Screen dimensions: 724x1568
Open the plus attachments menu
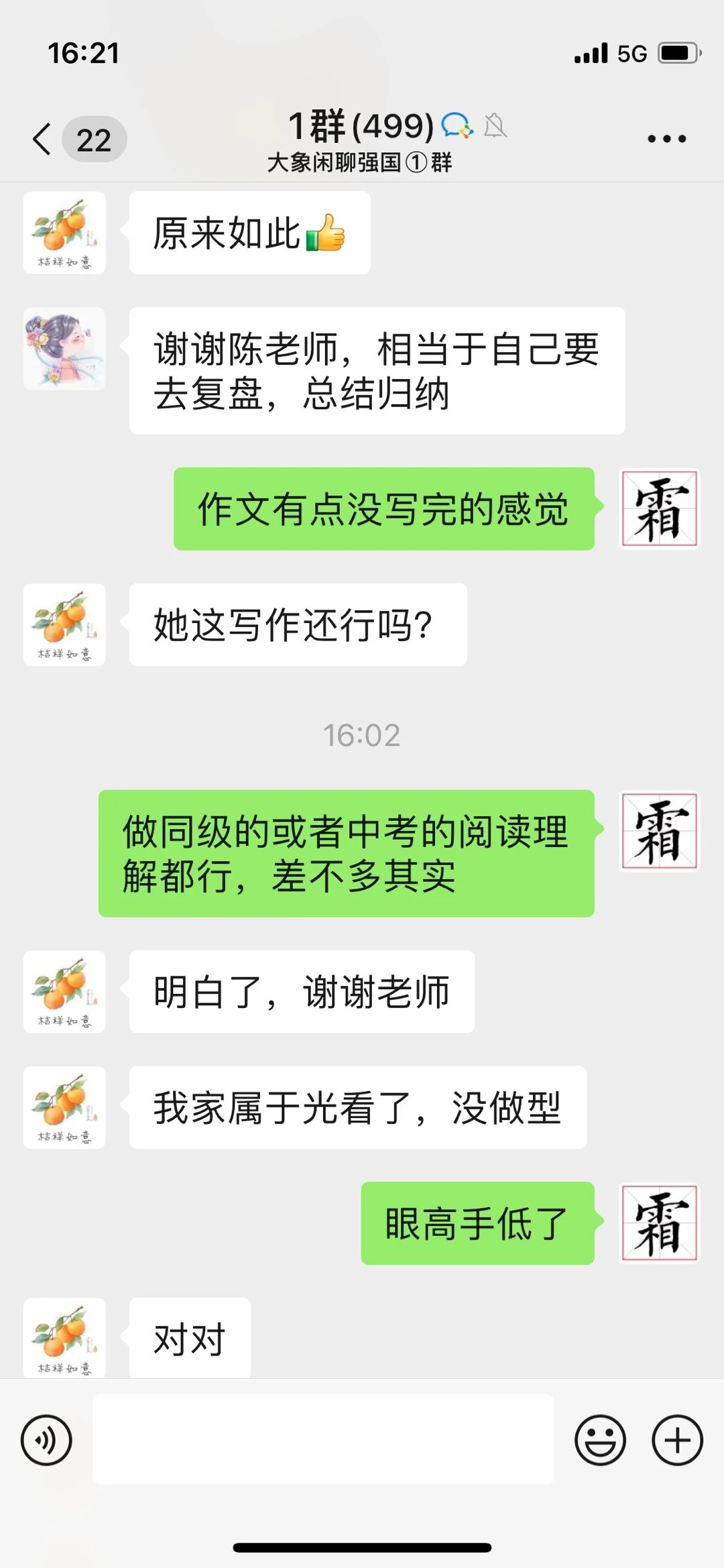coord(677,1440)
